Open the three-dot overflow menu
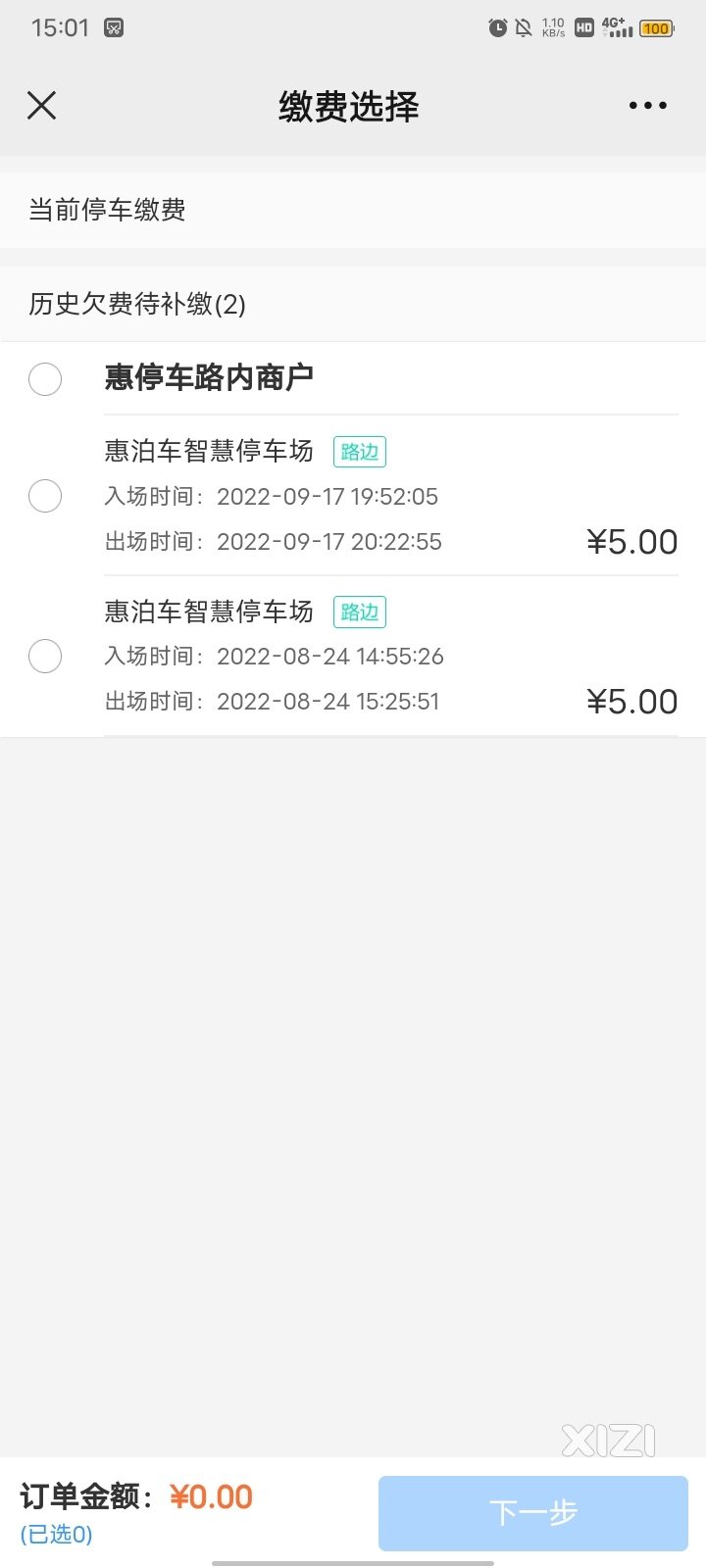Screen dimensions: 706x1568 pyautogui.click(x=647, y=106)
